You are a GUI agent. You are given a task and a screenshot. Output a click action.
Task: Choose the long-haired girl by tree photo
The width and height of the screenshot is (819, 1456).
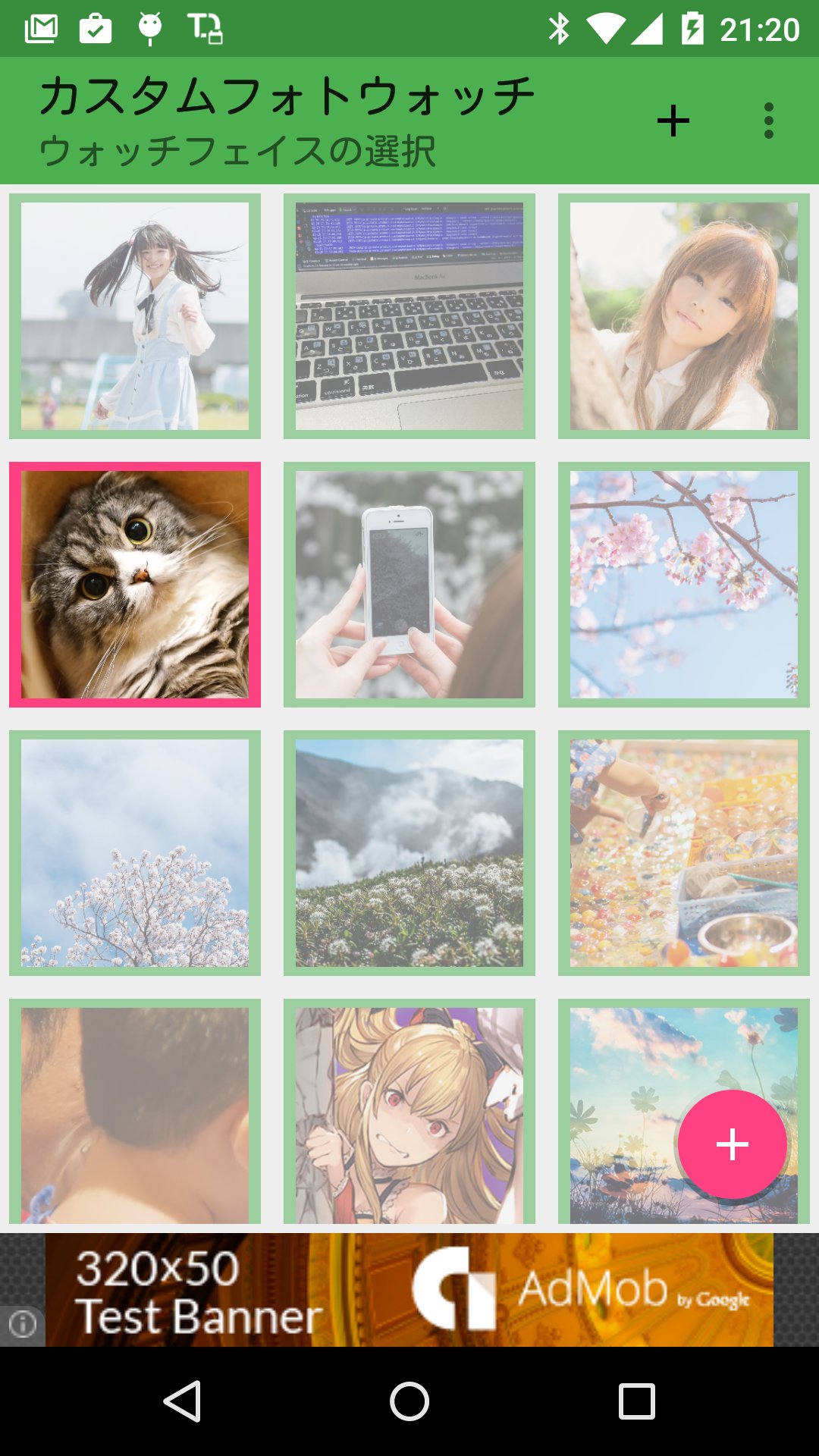684,316
